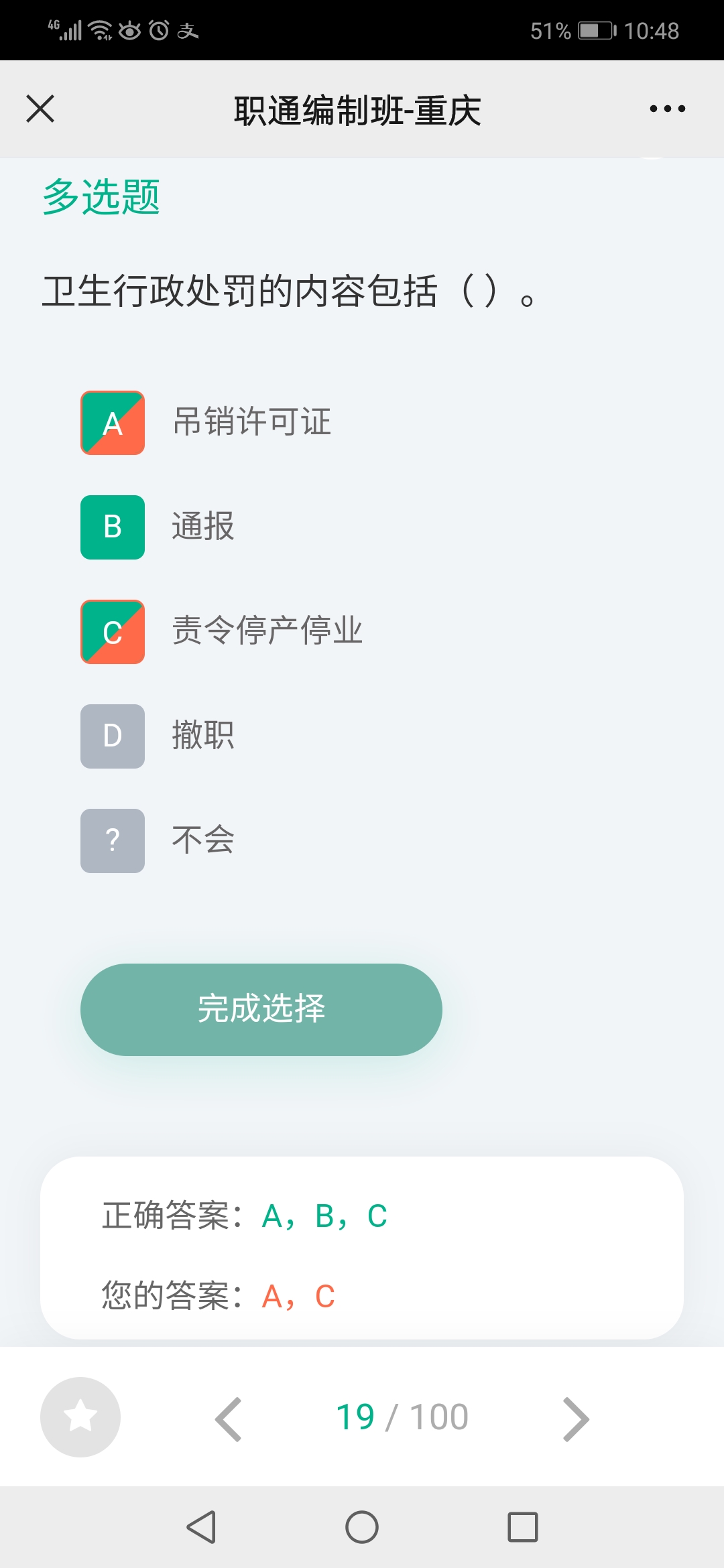Open the three-dot overflow menu
This screenshot has height=1568, width=724.
[667, 109]
